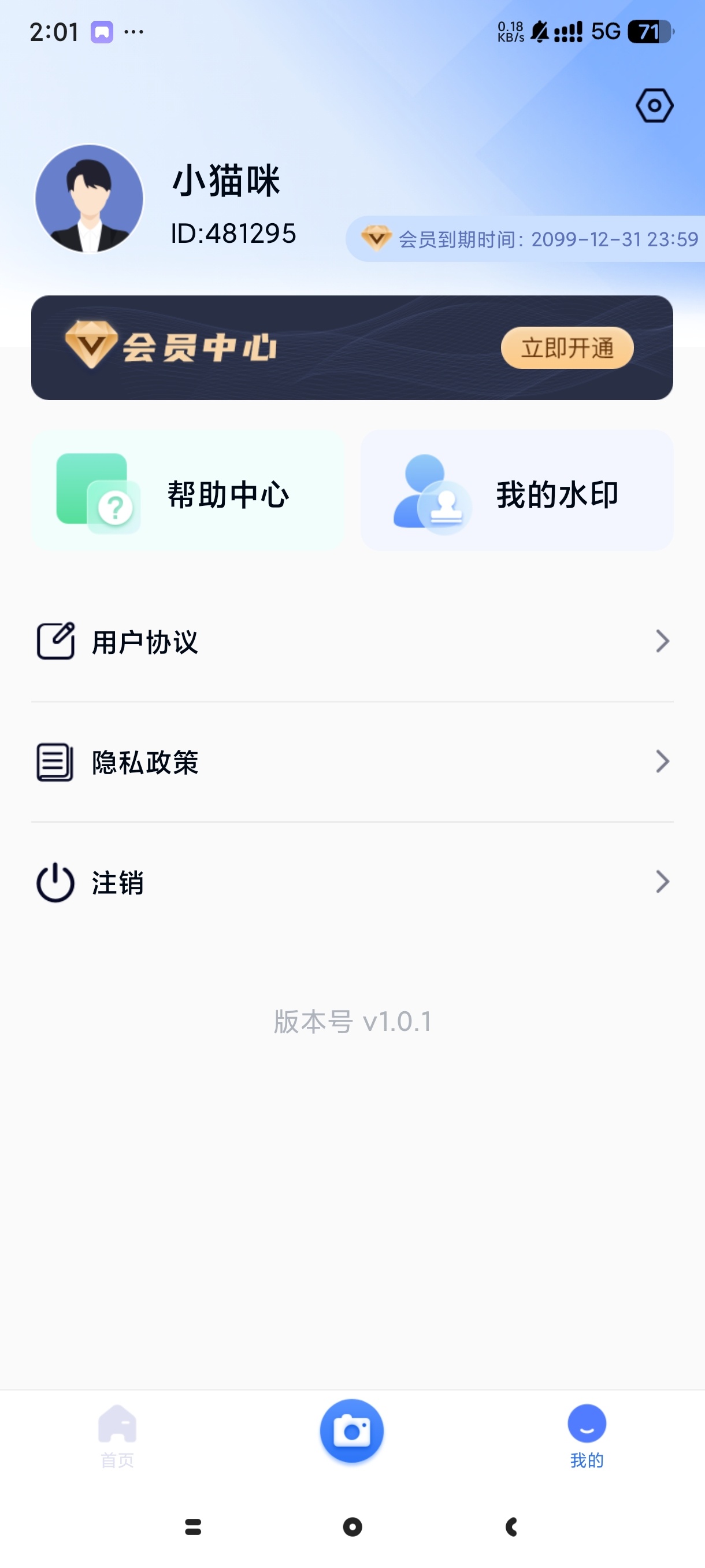Tap the profile avatar picture

point(90,198)
